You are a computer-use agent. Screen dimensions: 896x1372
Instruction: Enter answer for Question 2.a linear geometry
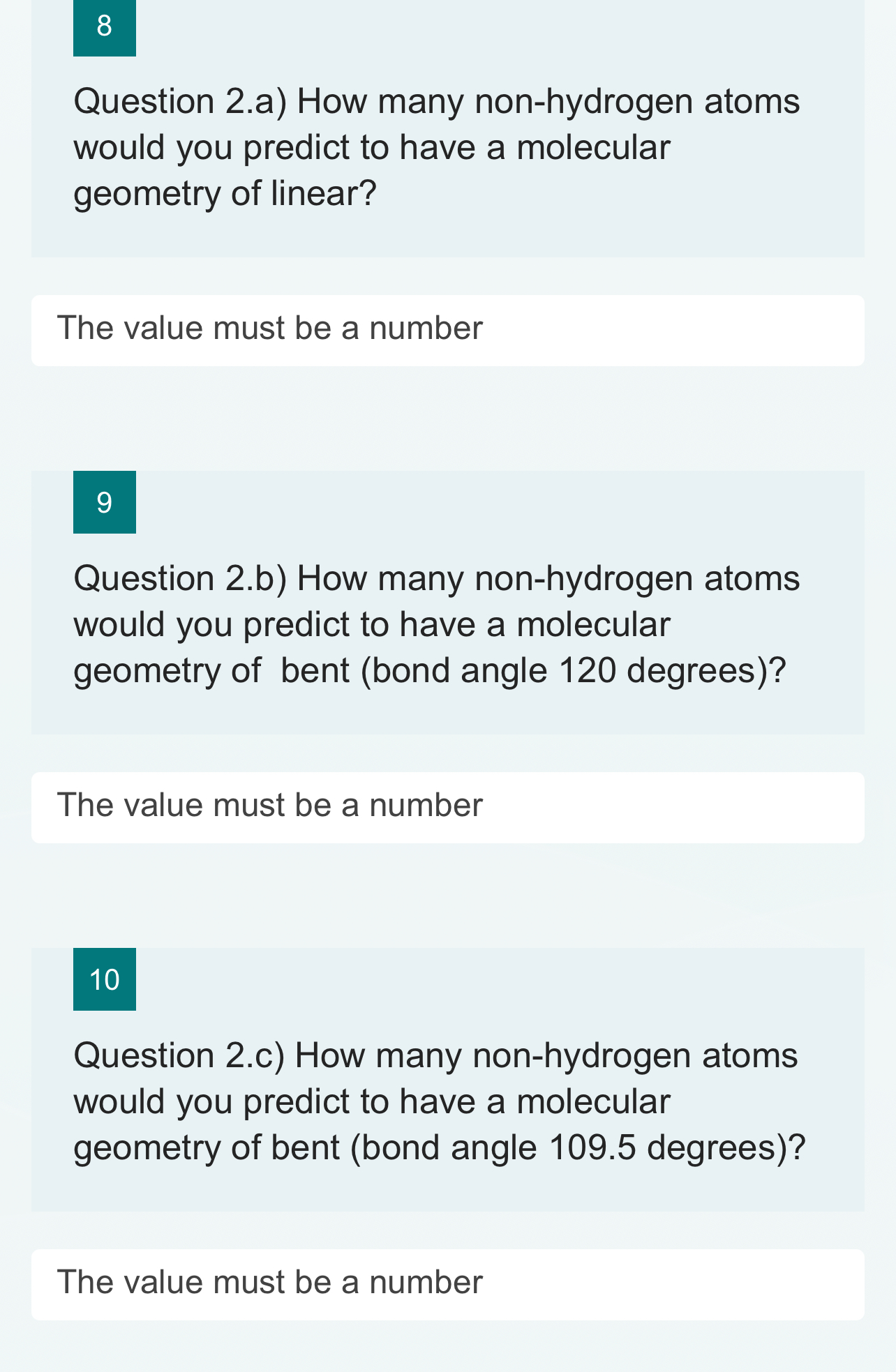(x=447, y=330)
